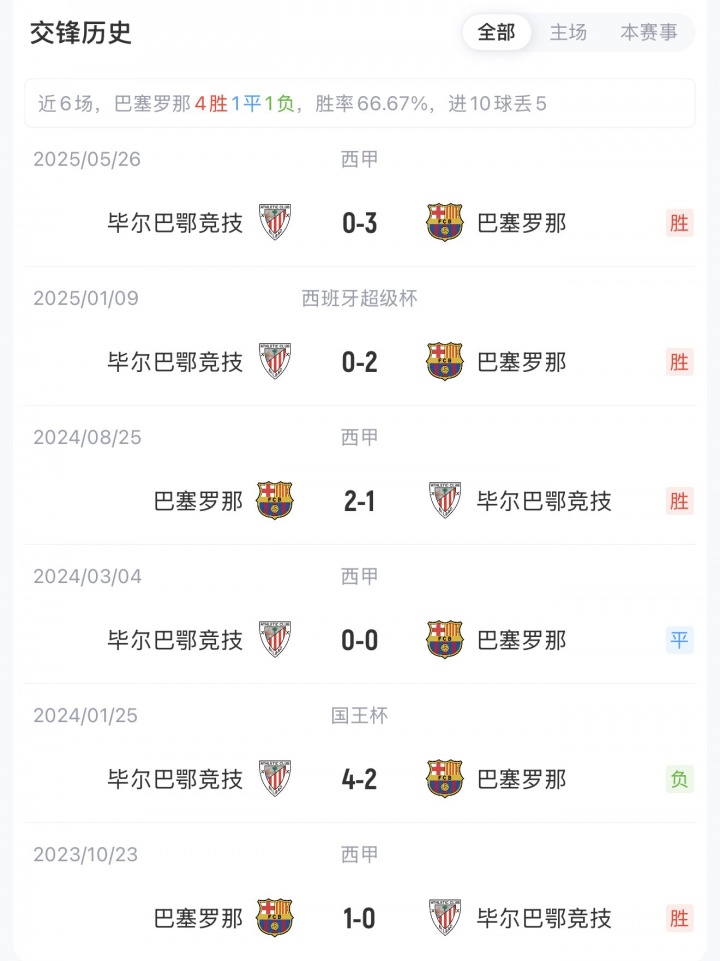View the 2024/08/25 2-1 match details
Viewport: 720px width, 961px height.
(360, 500)
